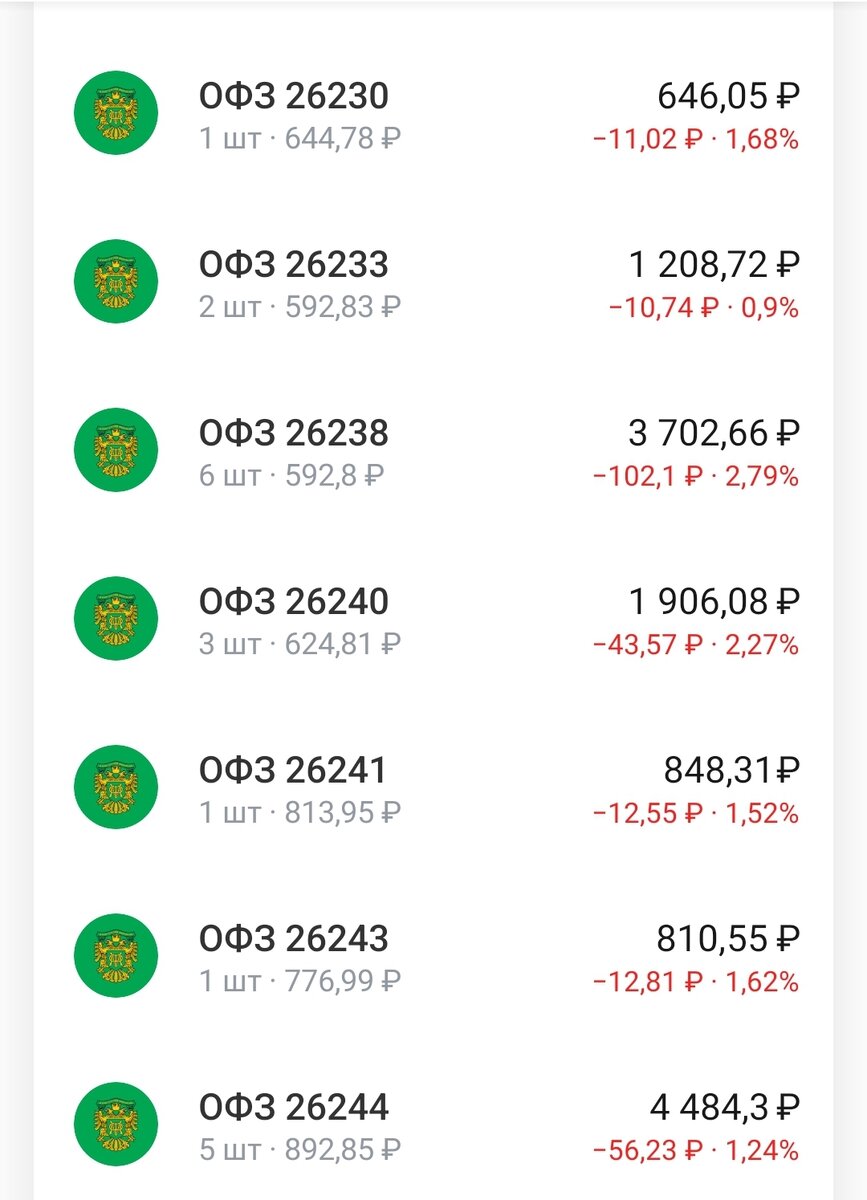Select the ОФЗ 26240 holding
This screenshot has height=1200, width=867.
click(294, 603)
